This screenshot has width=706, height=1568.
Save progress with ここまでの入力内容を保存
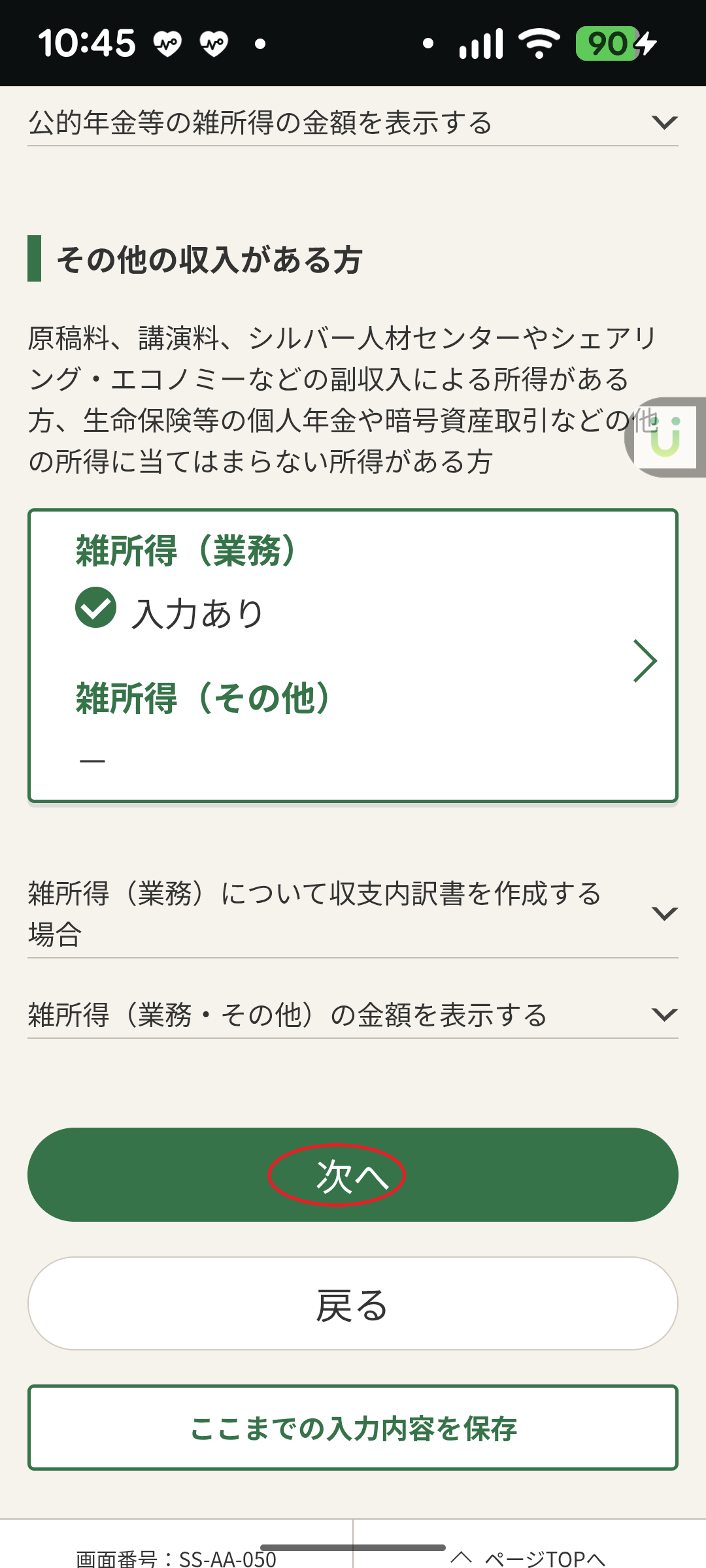pyautogui.click(x=353, y=1428)
